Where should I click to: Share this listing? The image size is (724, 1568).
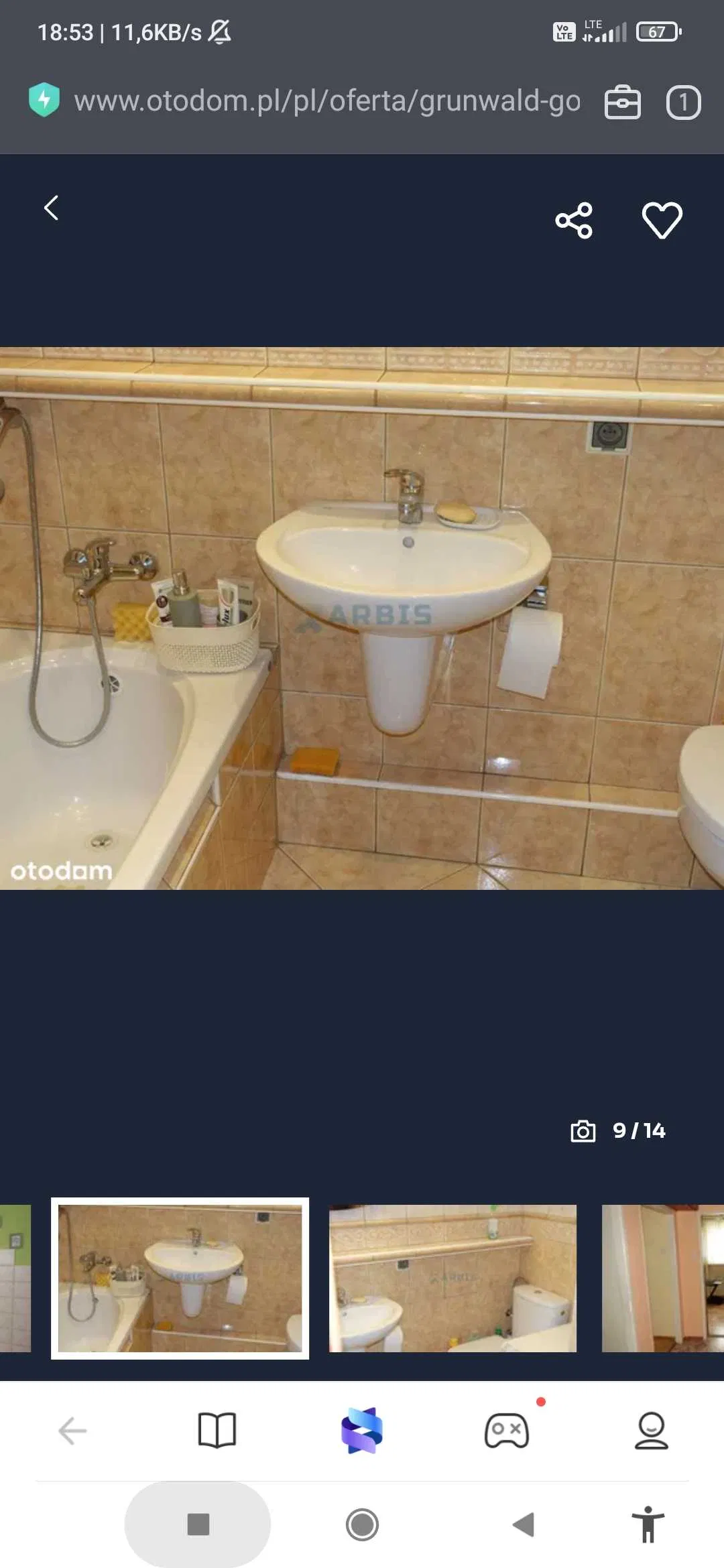tap(574, 220)
